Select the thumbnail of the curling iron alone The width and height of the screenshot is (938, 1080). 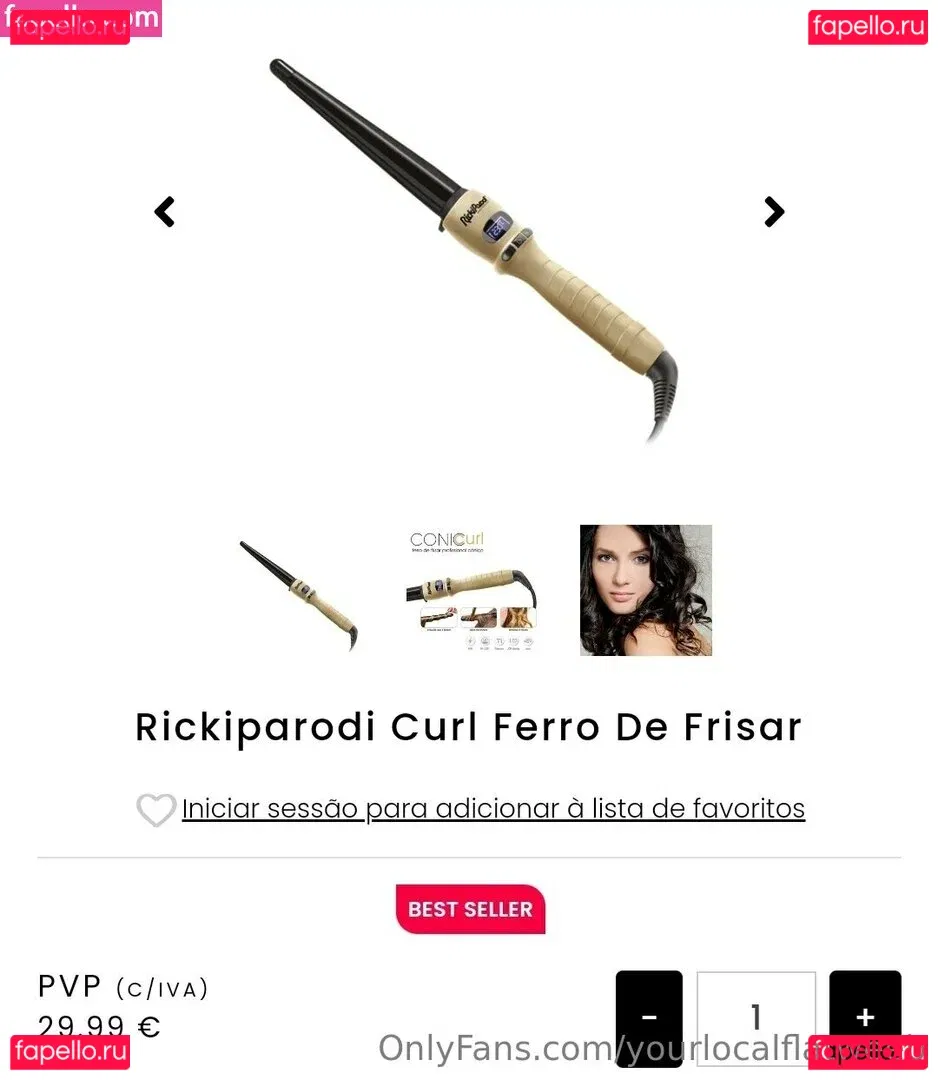[x=298, y=593]
